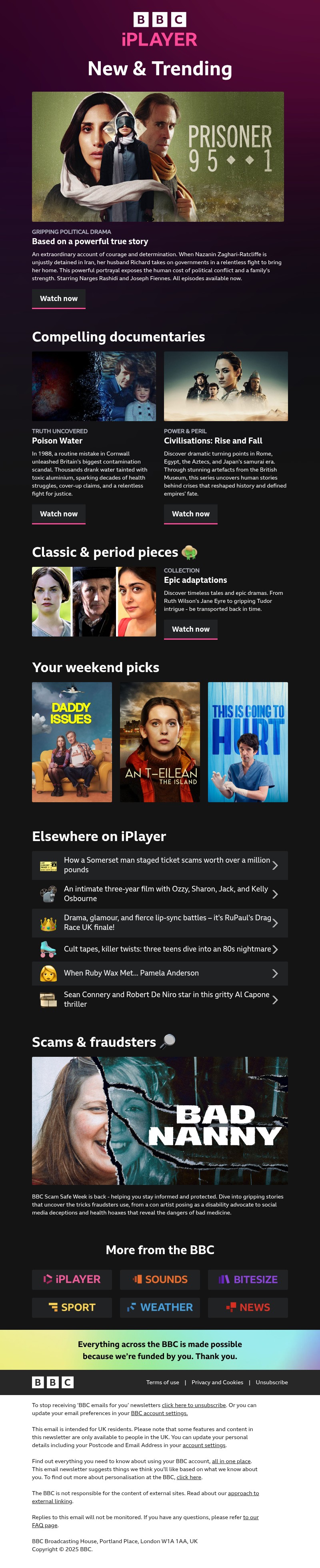
Task: Open the When Ruby Wax Met Pamela Anderson row
Action: point(159,973)
